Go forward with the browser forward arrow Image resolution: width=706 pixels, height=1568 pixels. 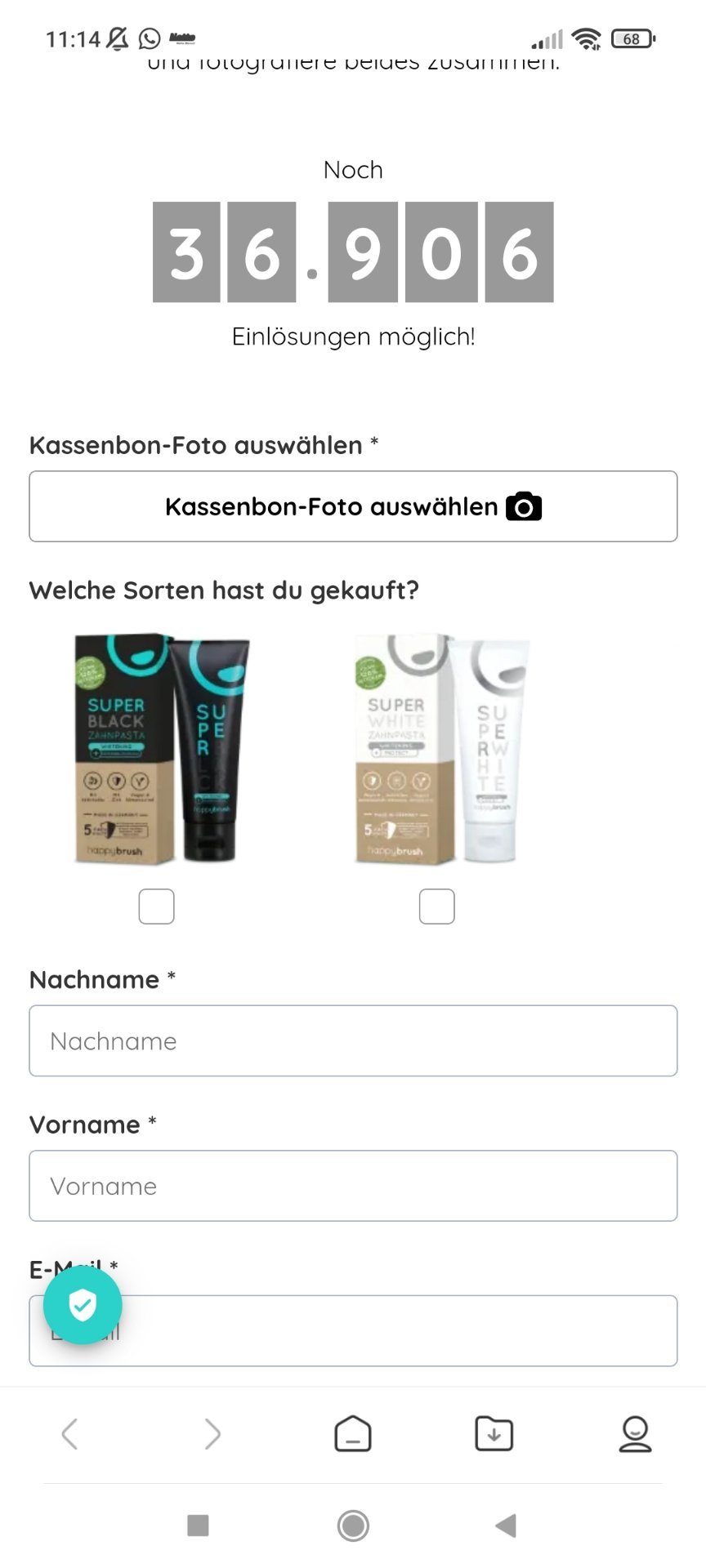coord(212,1434)
